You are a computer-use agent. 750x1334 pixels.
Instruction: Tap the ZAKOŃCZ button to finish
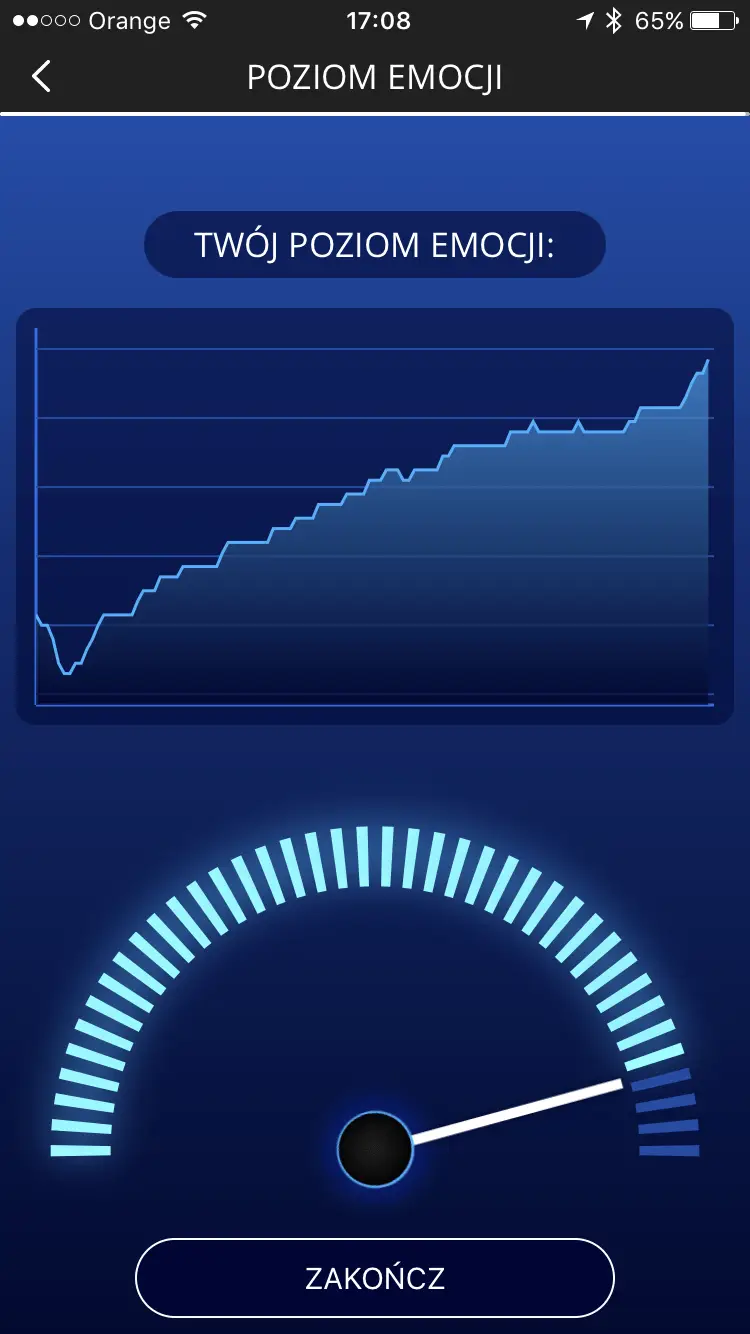click(x=374, y=1277)
